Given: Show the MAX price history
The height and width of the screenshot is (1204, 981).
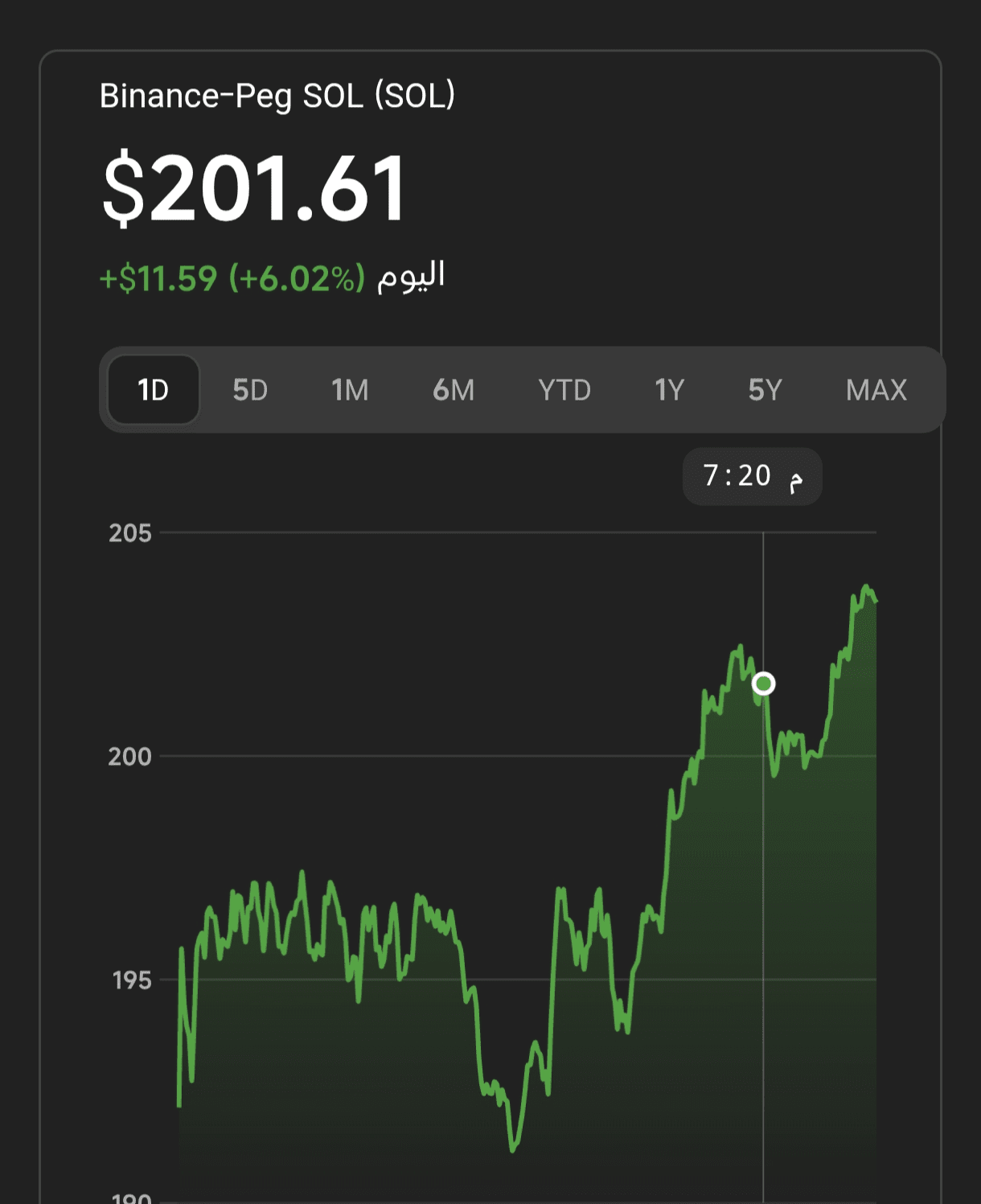Looking at the screenshot, I should point(876,390).
